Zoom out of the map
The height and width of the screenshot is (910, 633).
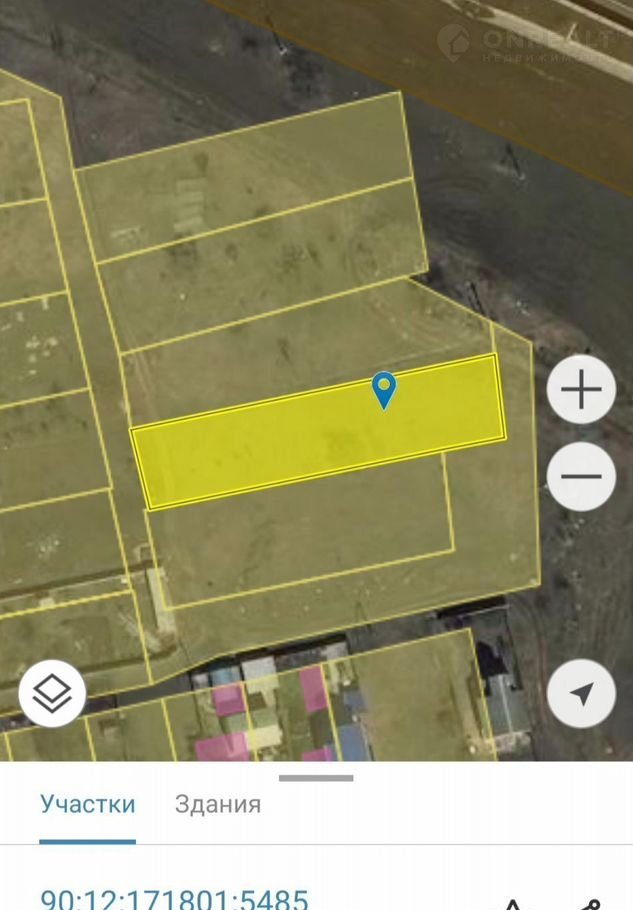[581, 476]
